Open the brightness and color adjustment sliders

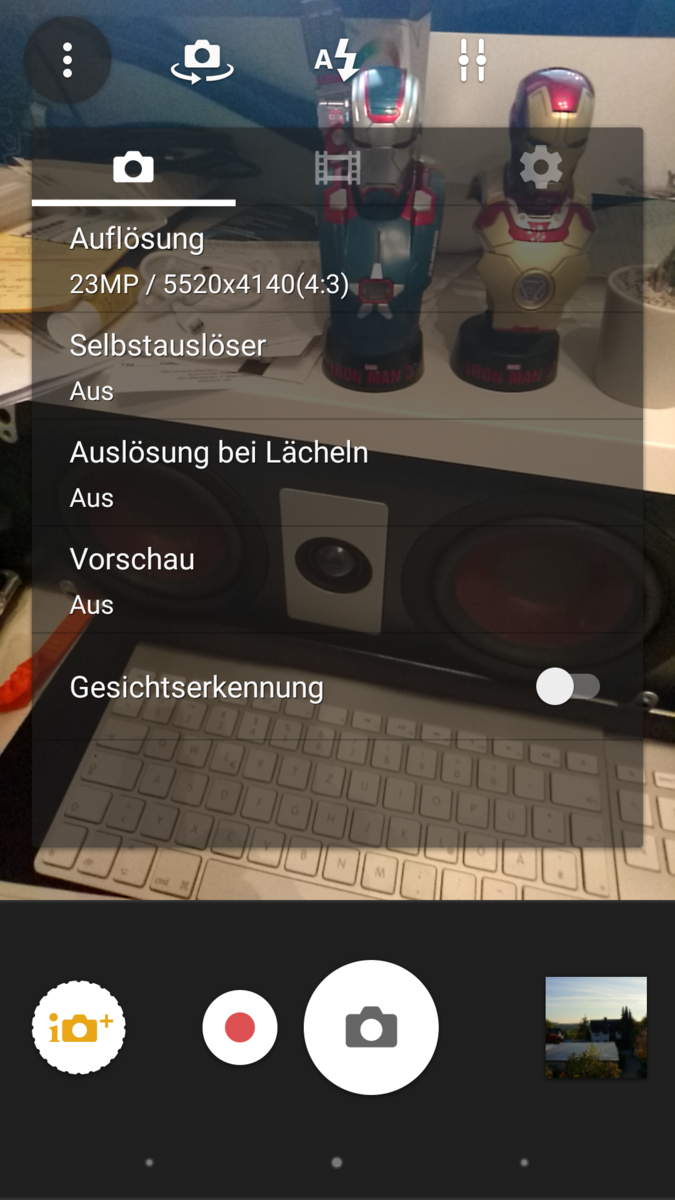[x=472, y=60]
